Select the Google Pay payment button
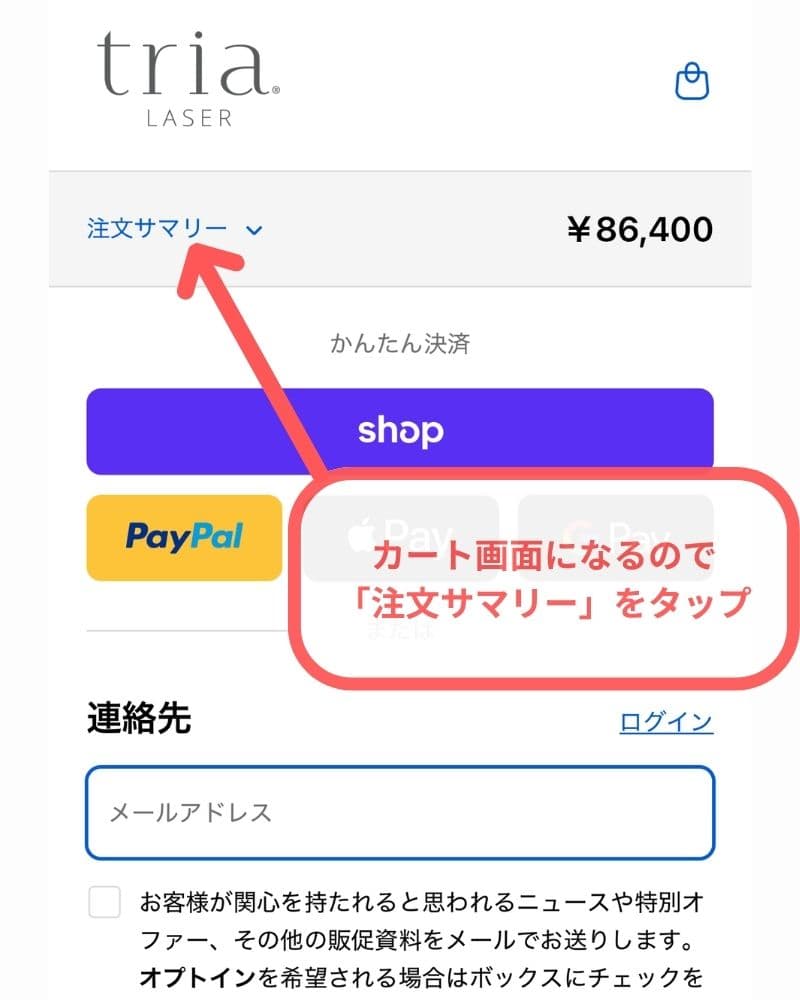Viewport: 800px width, 1000px height. tap(617, 538)
